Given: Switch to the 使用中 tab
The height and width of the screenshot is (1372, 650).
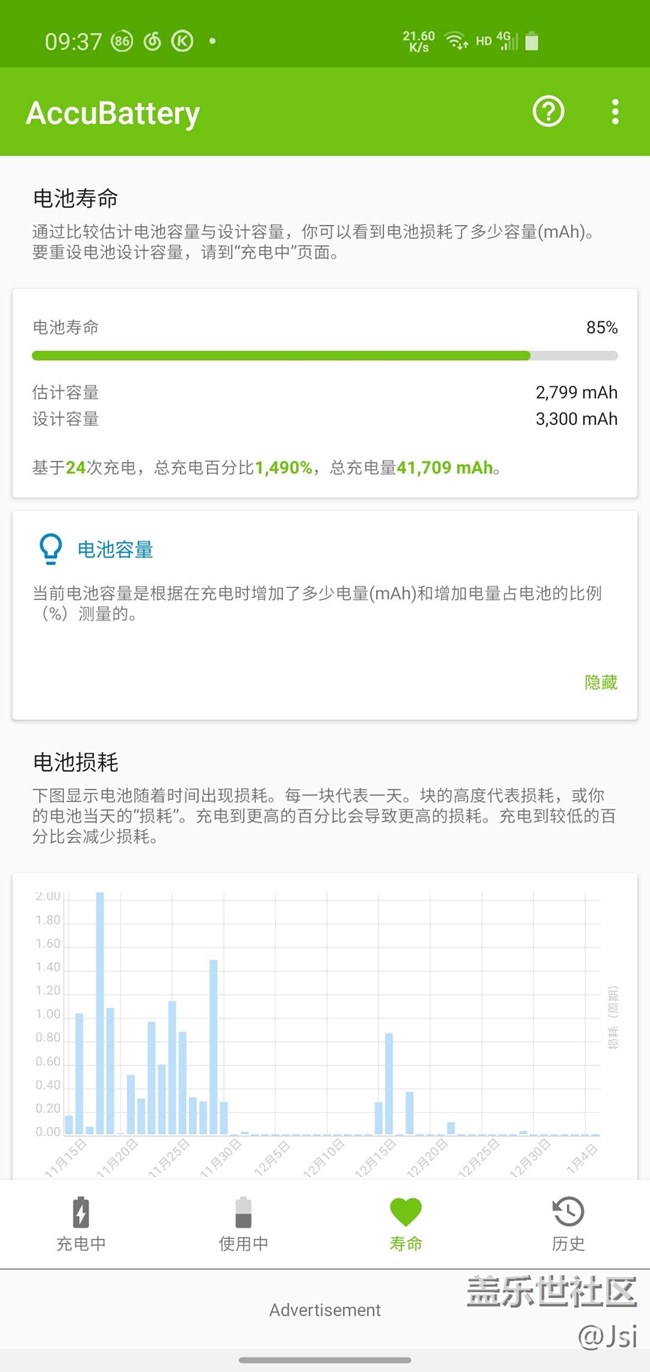Looking at the screenshot, I should point(243,1224).
